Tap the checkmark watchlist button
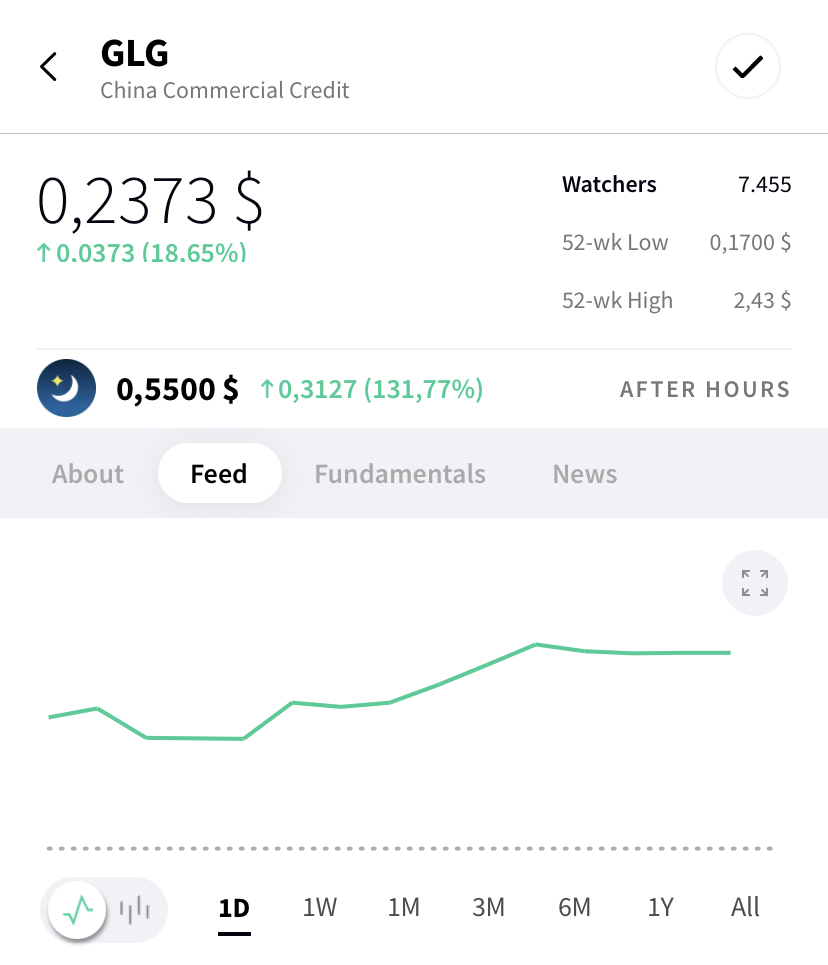Viewport: 828px width, 965px height. [747, 66]
